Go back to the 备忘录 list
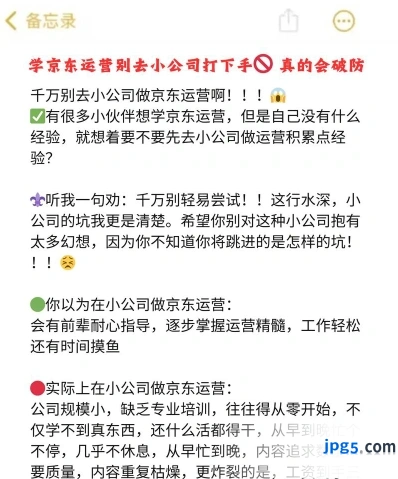This screenshot has width=398, height=479. [41, 21]
